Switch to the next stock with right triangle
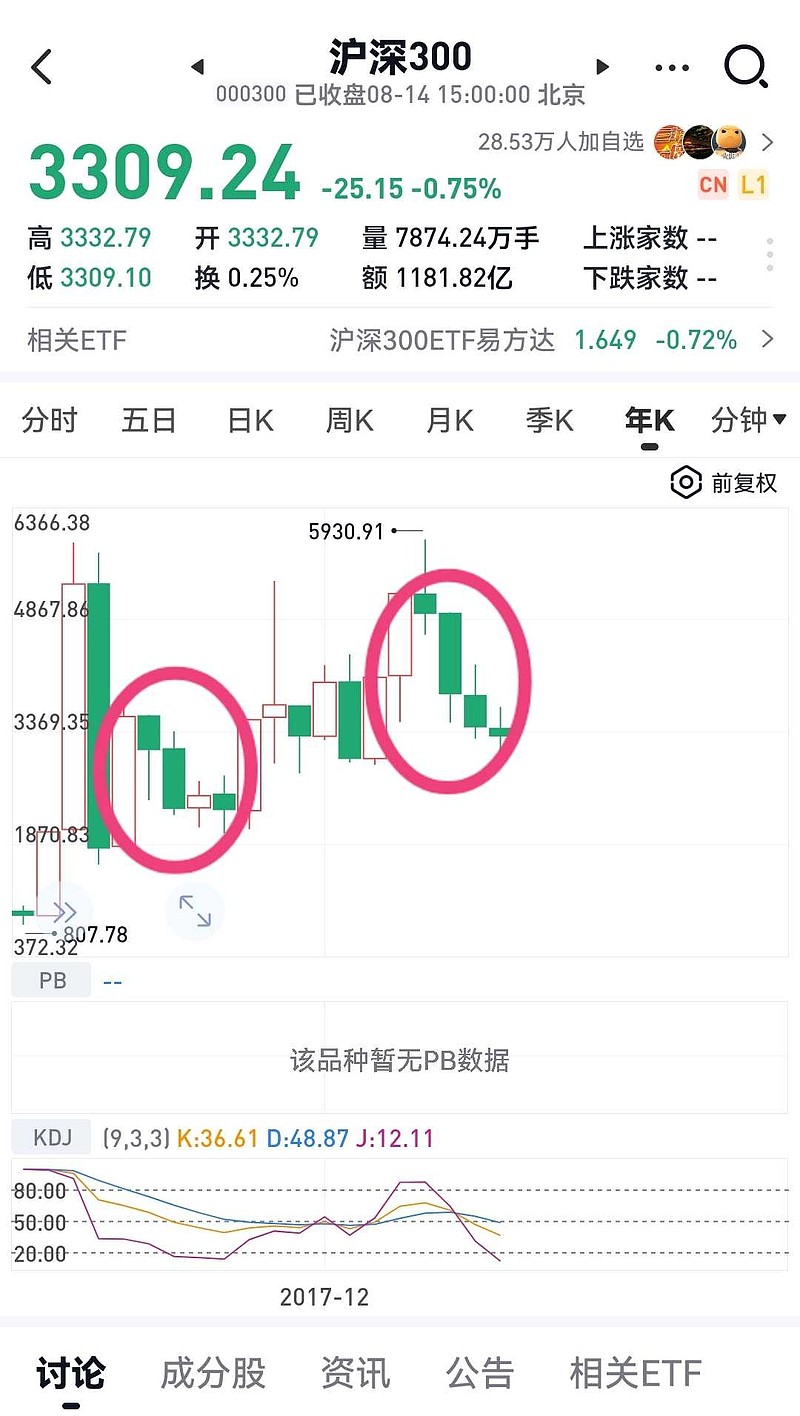Viewport: 800px width, 1416px height. pyautogui.click(x=602, y=67)
